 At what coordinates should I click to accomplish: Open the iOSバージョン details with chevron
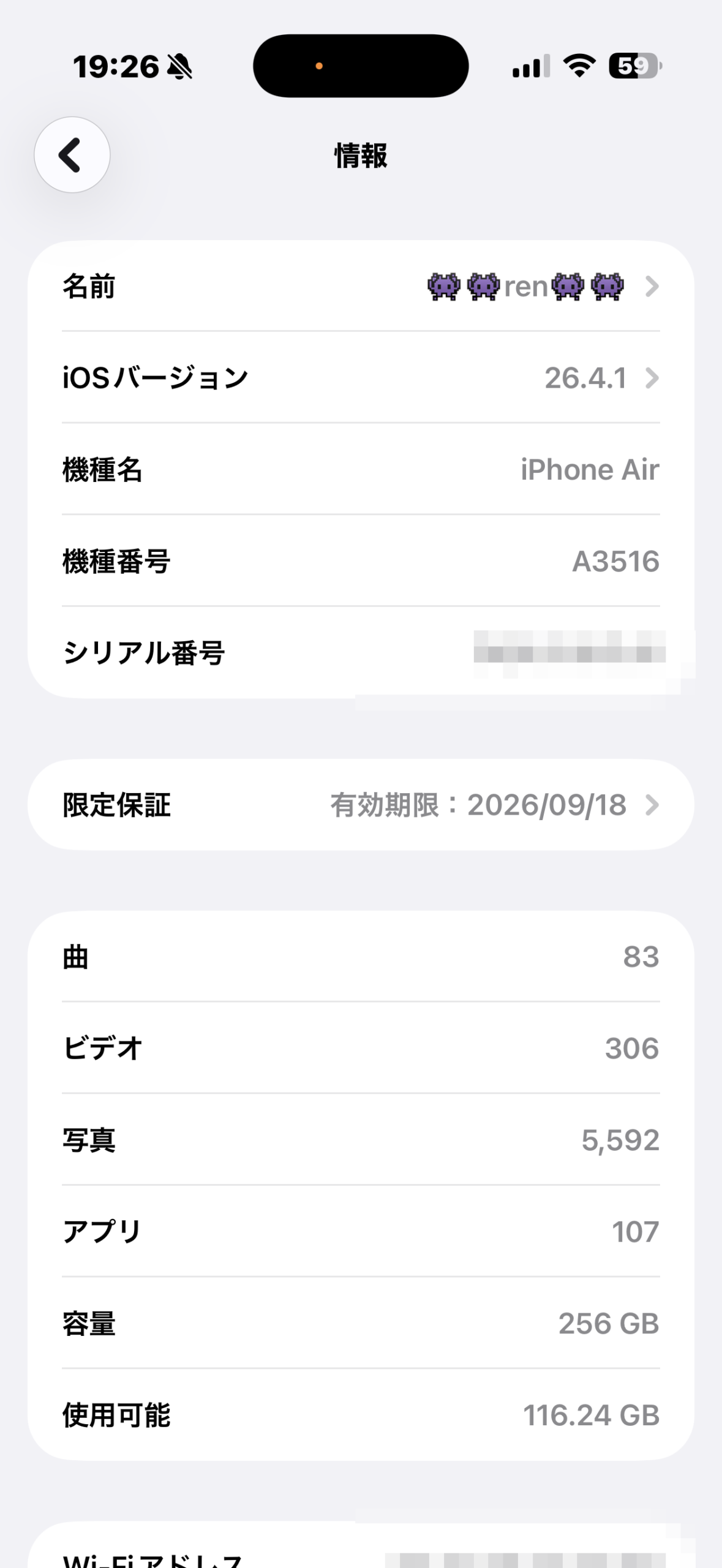(361, 379)
